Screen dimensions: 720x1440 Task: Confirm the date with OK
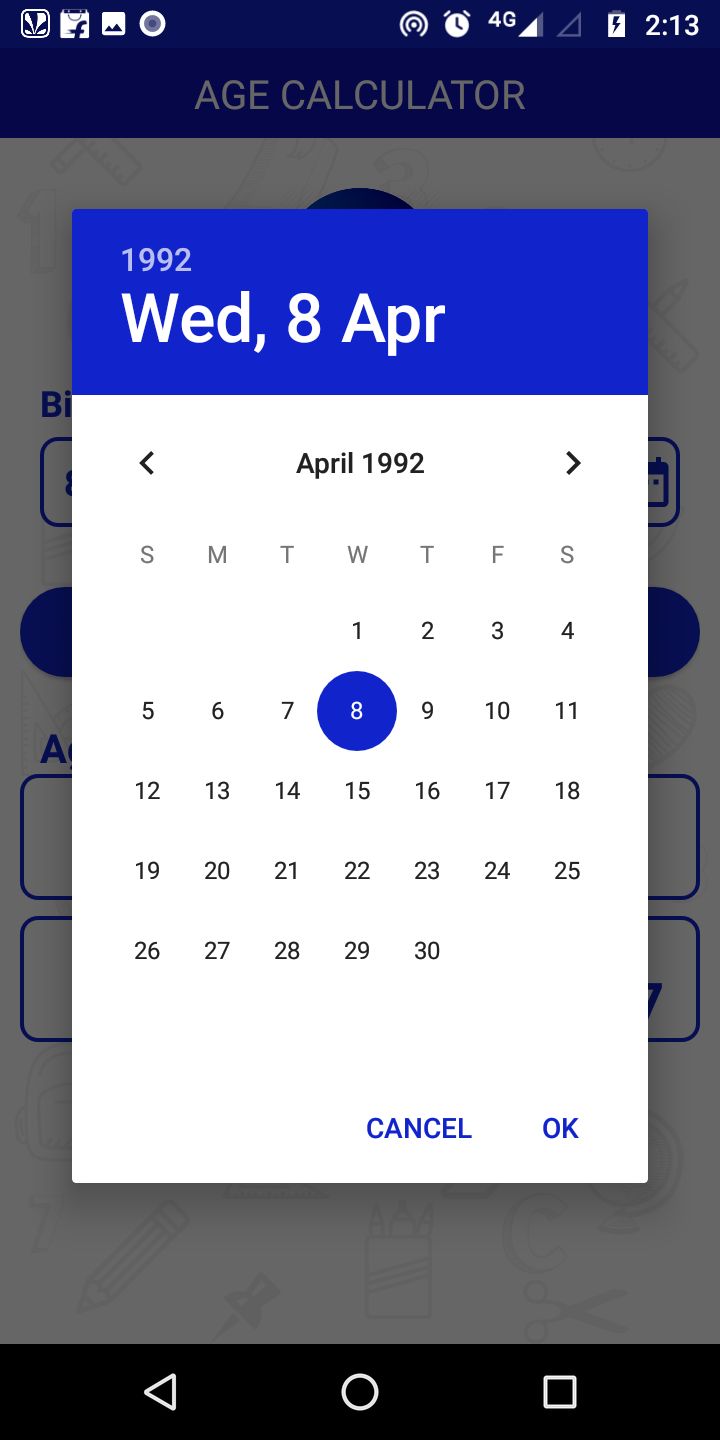tap(560, 1128)
